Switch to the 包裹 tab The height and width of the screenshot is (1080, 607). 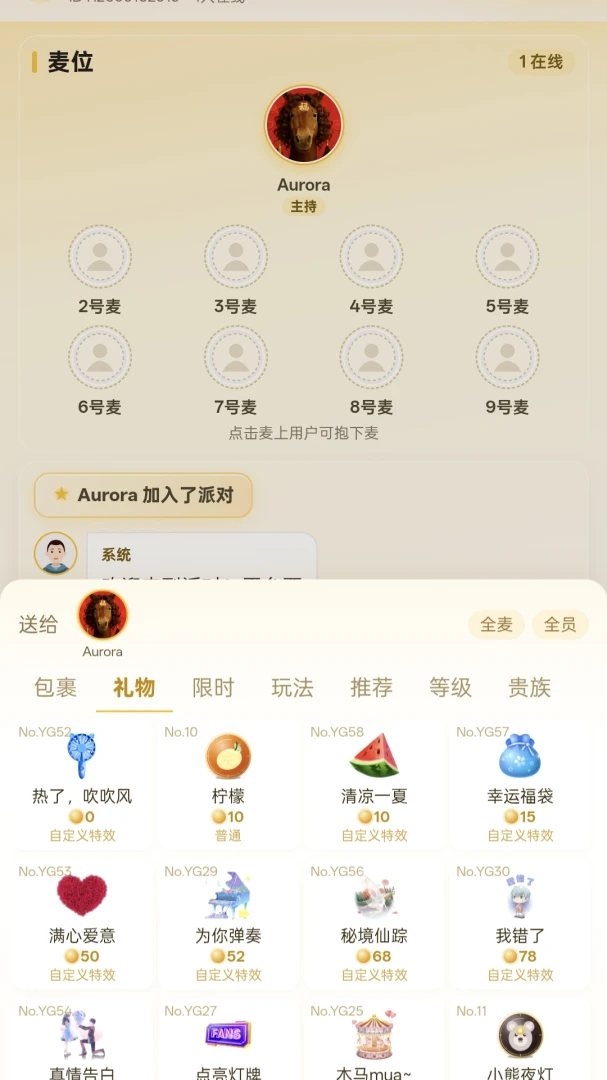pos(56,687)
